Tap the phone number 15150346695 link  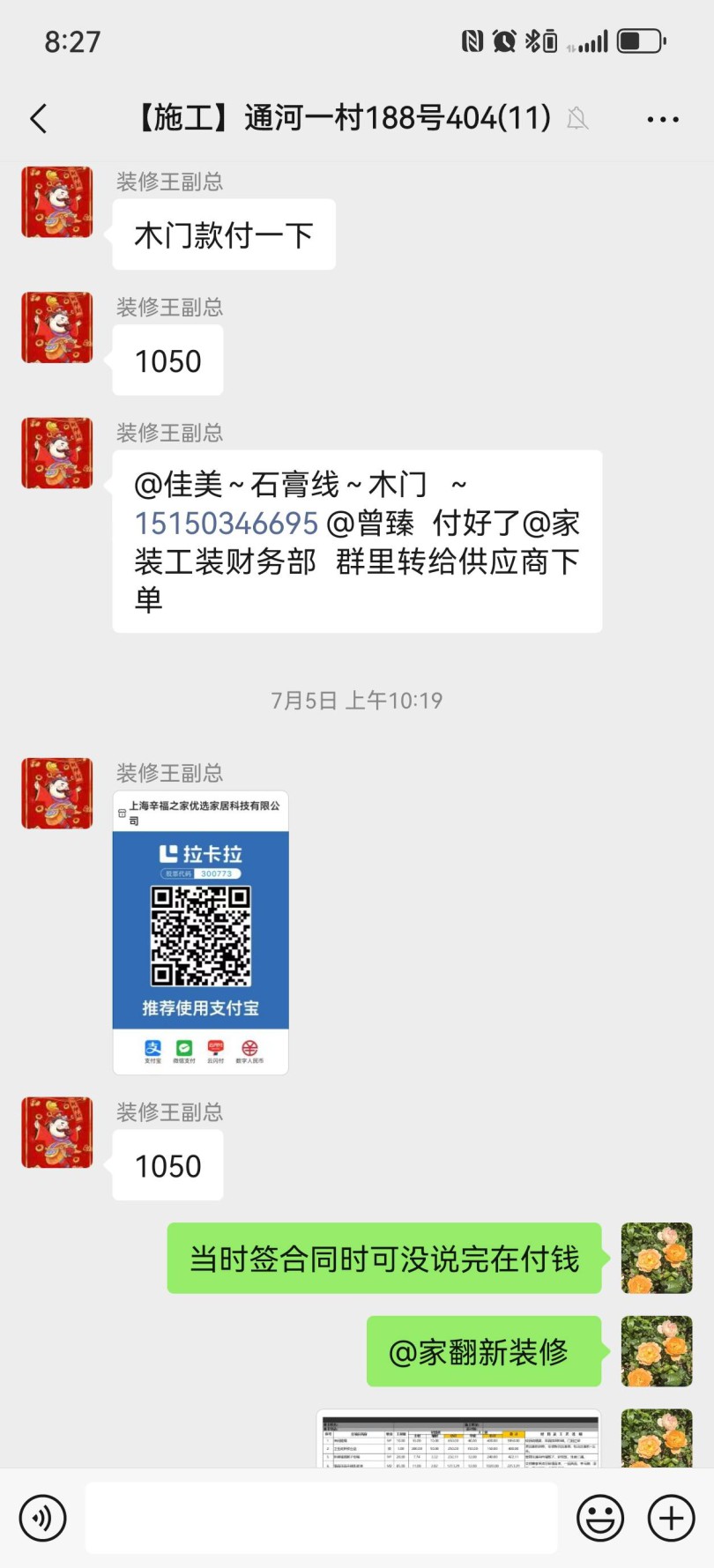click(226, 524)
